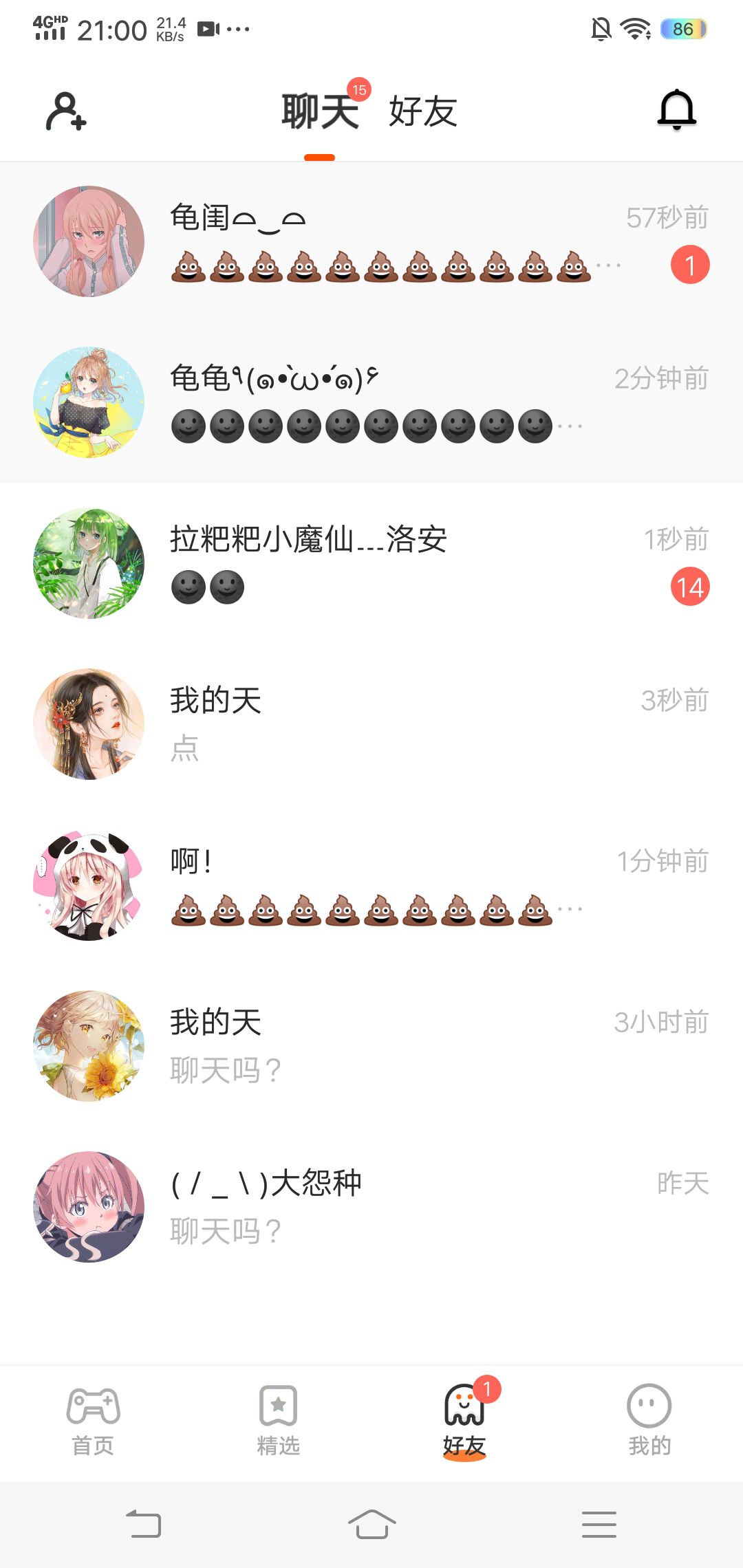Open the 我的天 chat from 3秒前
The width and height of the screenshot is (743, 1568).
point(371,724)
